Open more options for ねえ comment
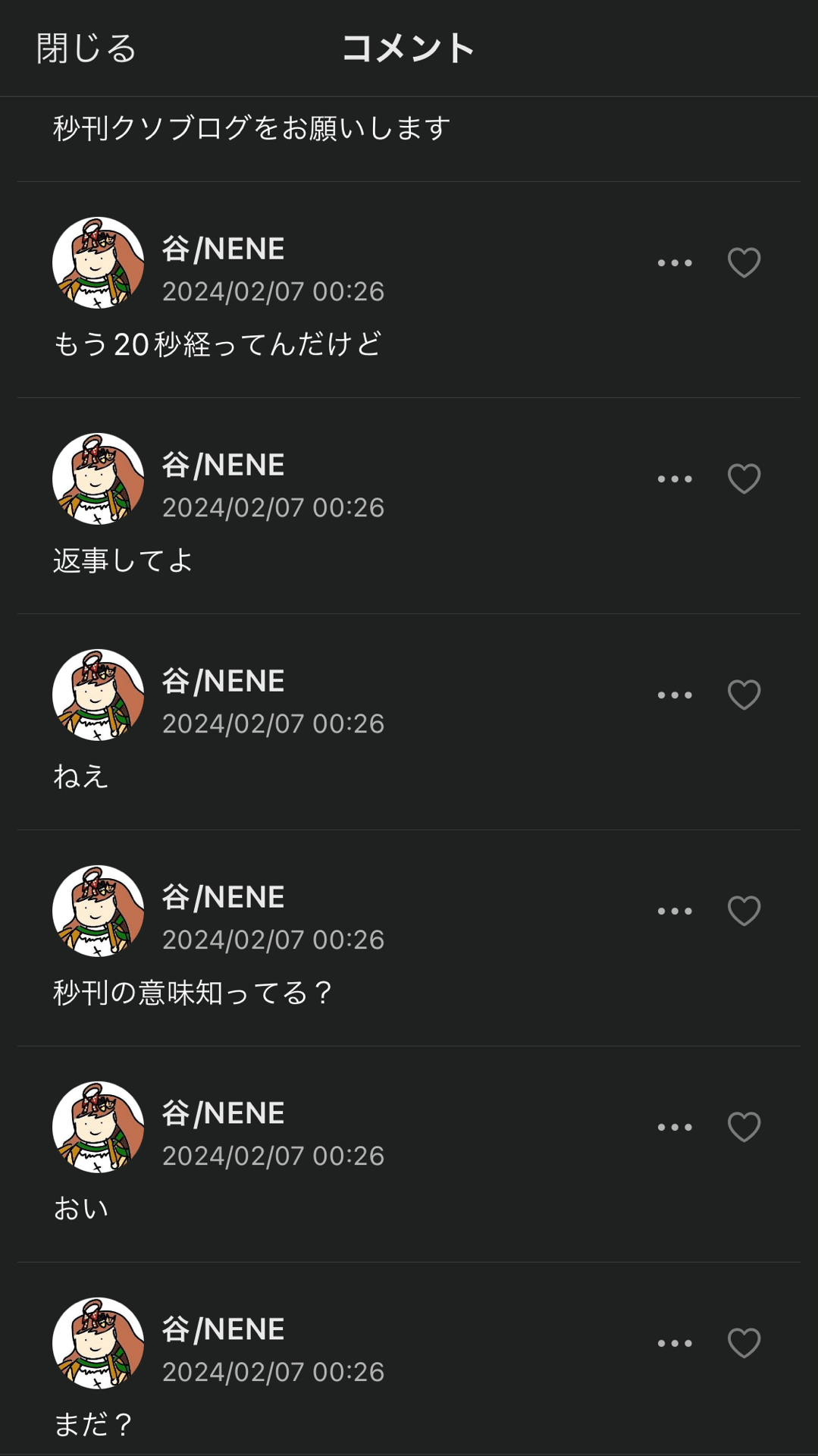The image size is (818, 1456). click(x=675, y=695)
